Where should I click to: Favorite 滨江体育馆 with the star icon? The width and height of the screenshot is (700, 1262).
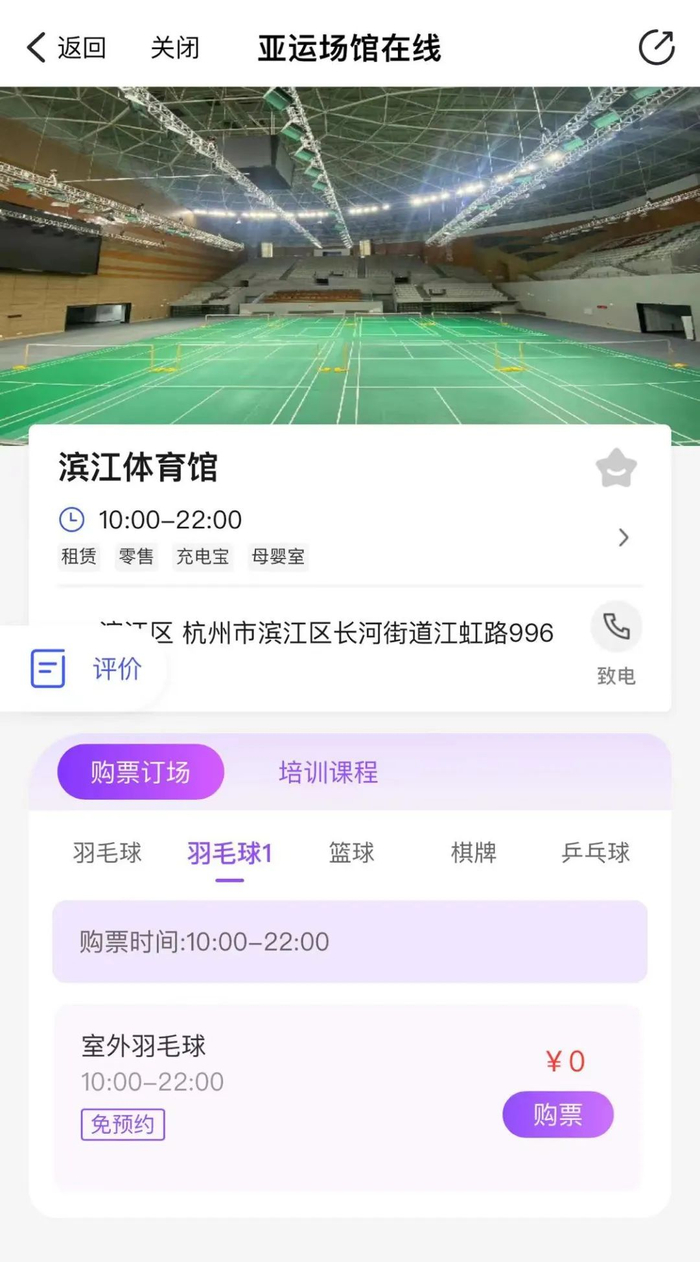(x=616, y=468)
